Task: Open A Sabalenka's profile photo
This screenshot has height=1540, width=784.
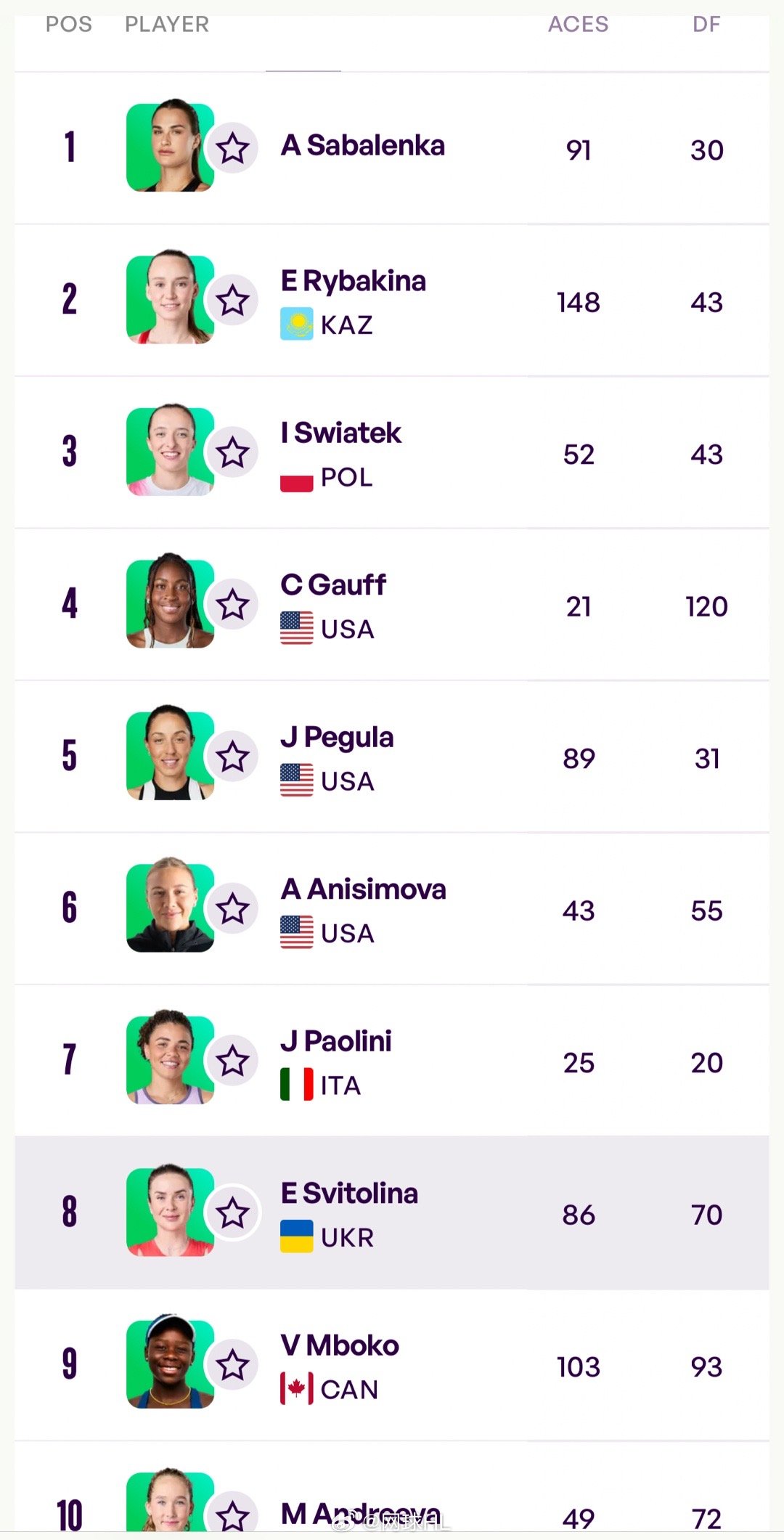Action: click(169, 147)
